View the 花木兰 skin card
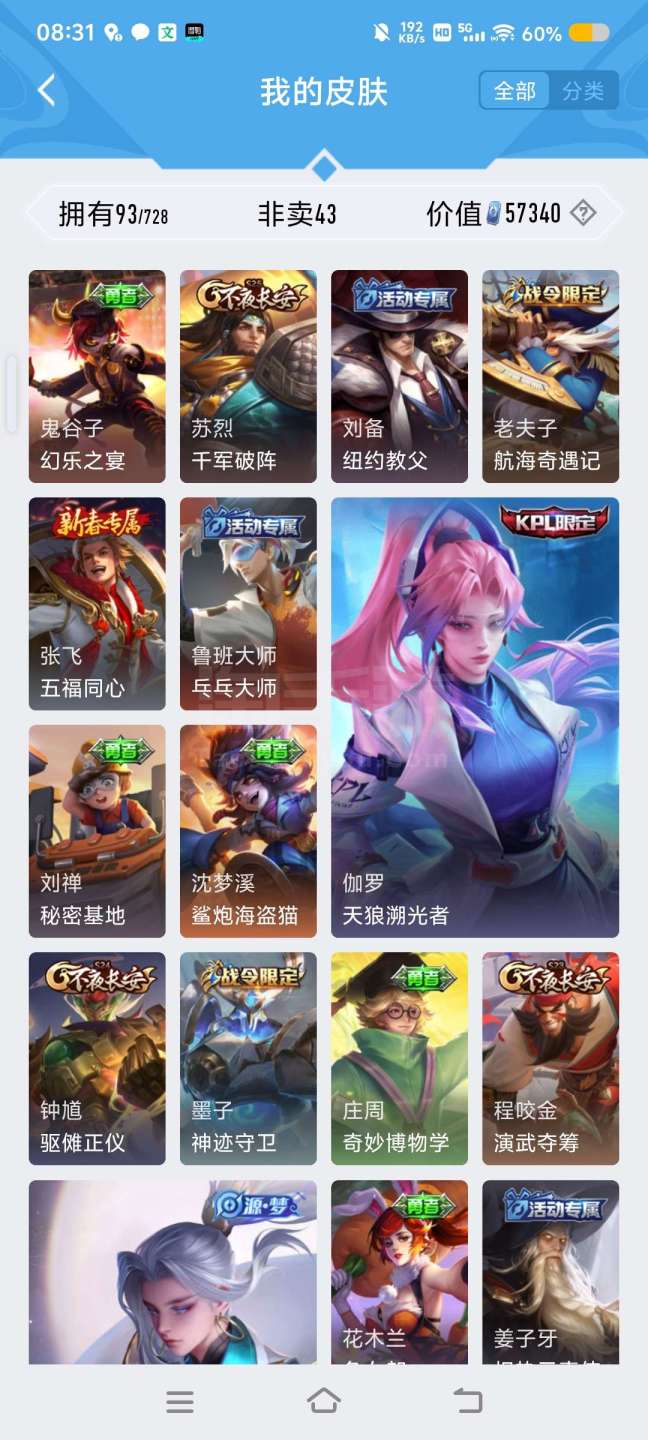The height and width of the screenshot is (1440, 648). (399, 1270)
